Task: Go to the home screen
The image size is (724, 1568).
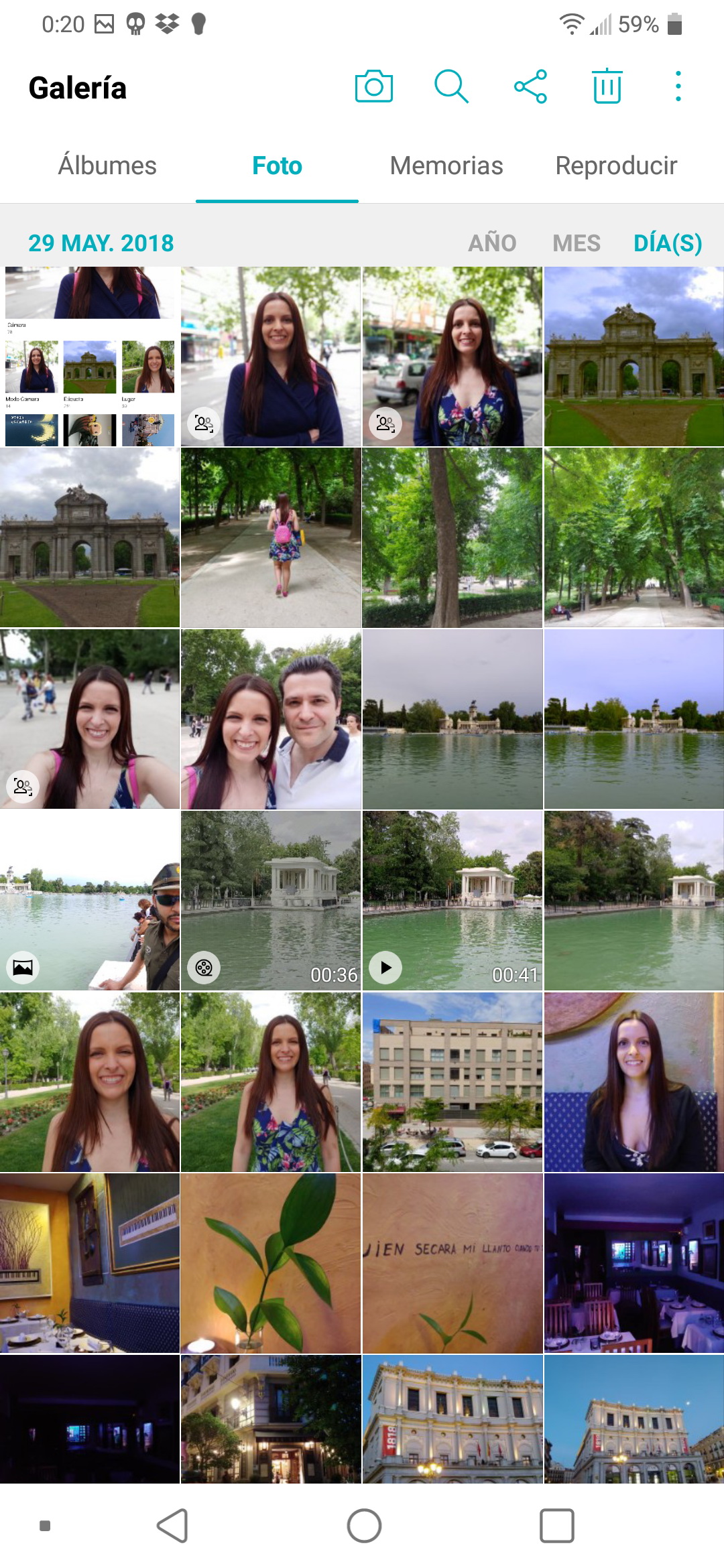Action: (x=364, y=1526)
